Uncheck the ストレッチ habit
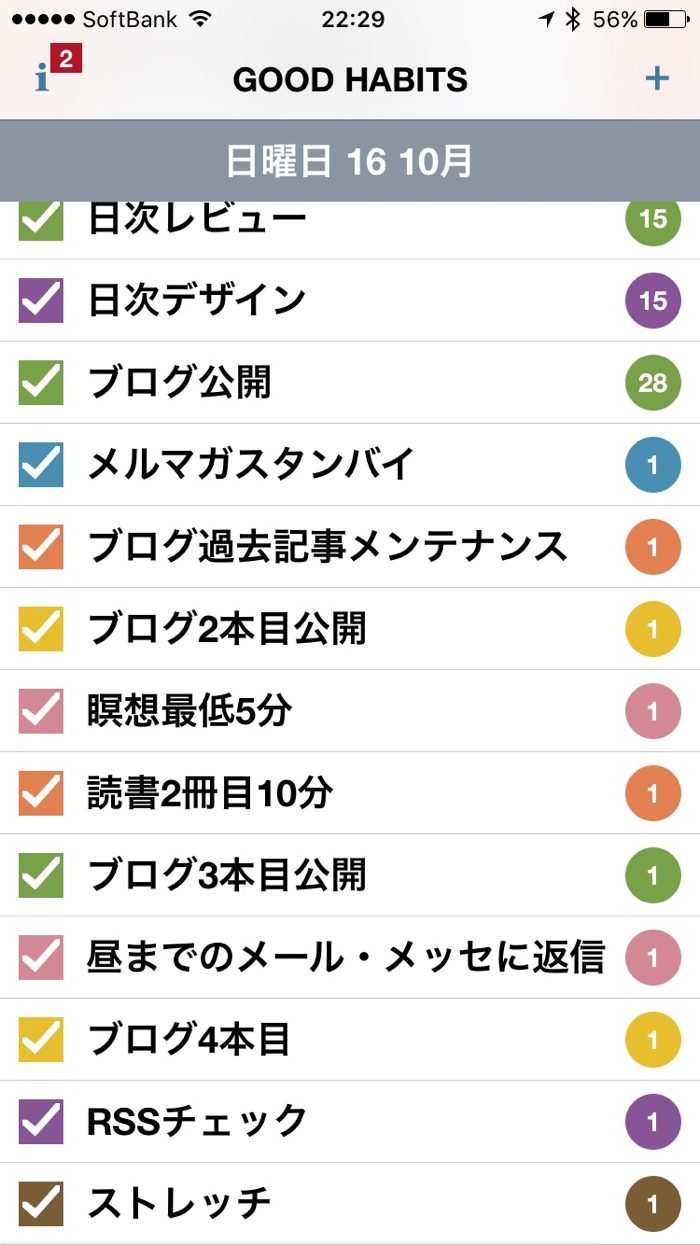Viewport: 700px width, 1245px height. coord(41,1203)
